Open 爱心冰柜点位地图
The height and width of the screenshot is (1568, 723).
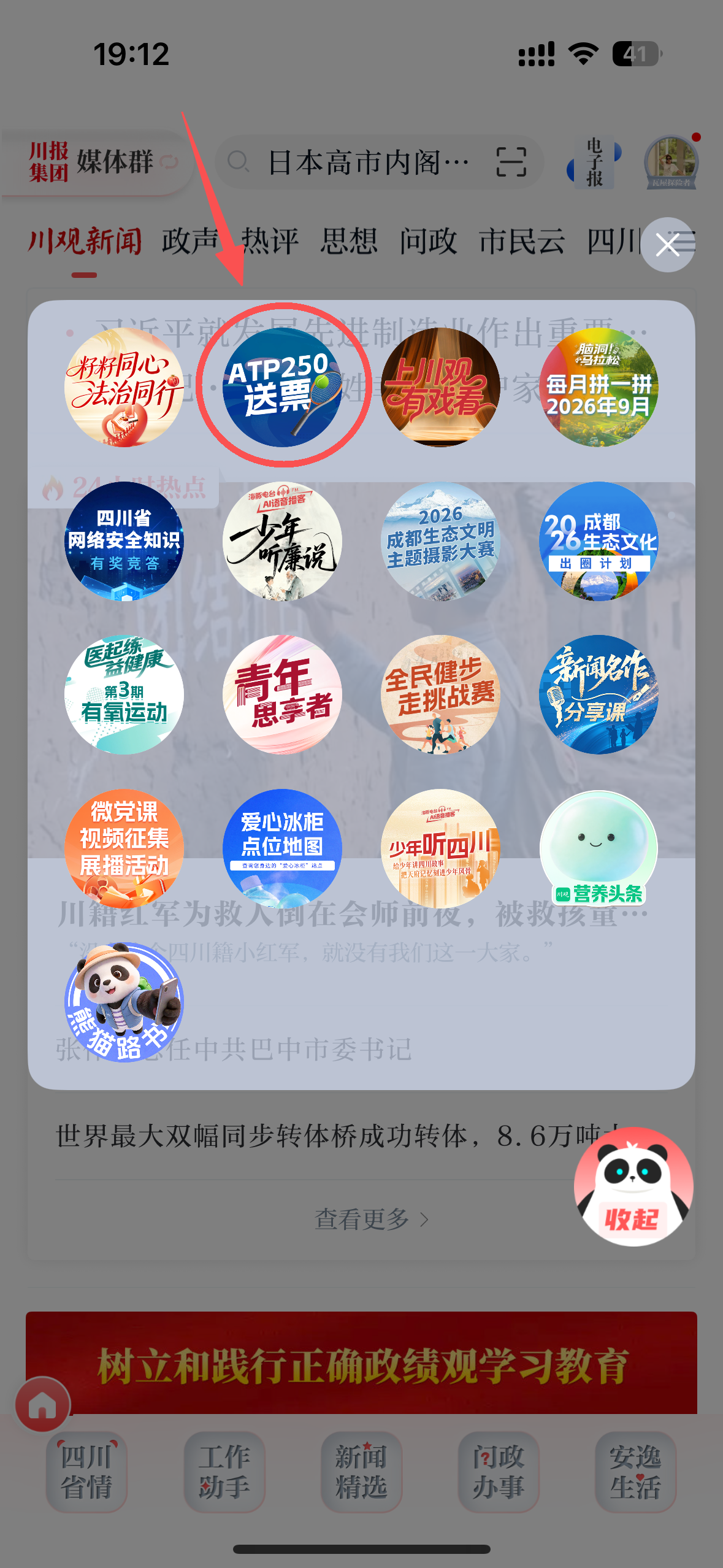(x=282, y=848)
